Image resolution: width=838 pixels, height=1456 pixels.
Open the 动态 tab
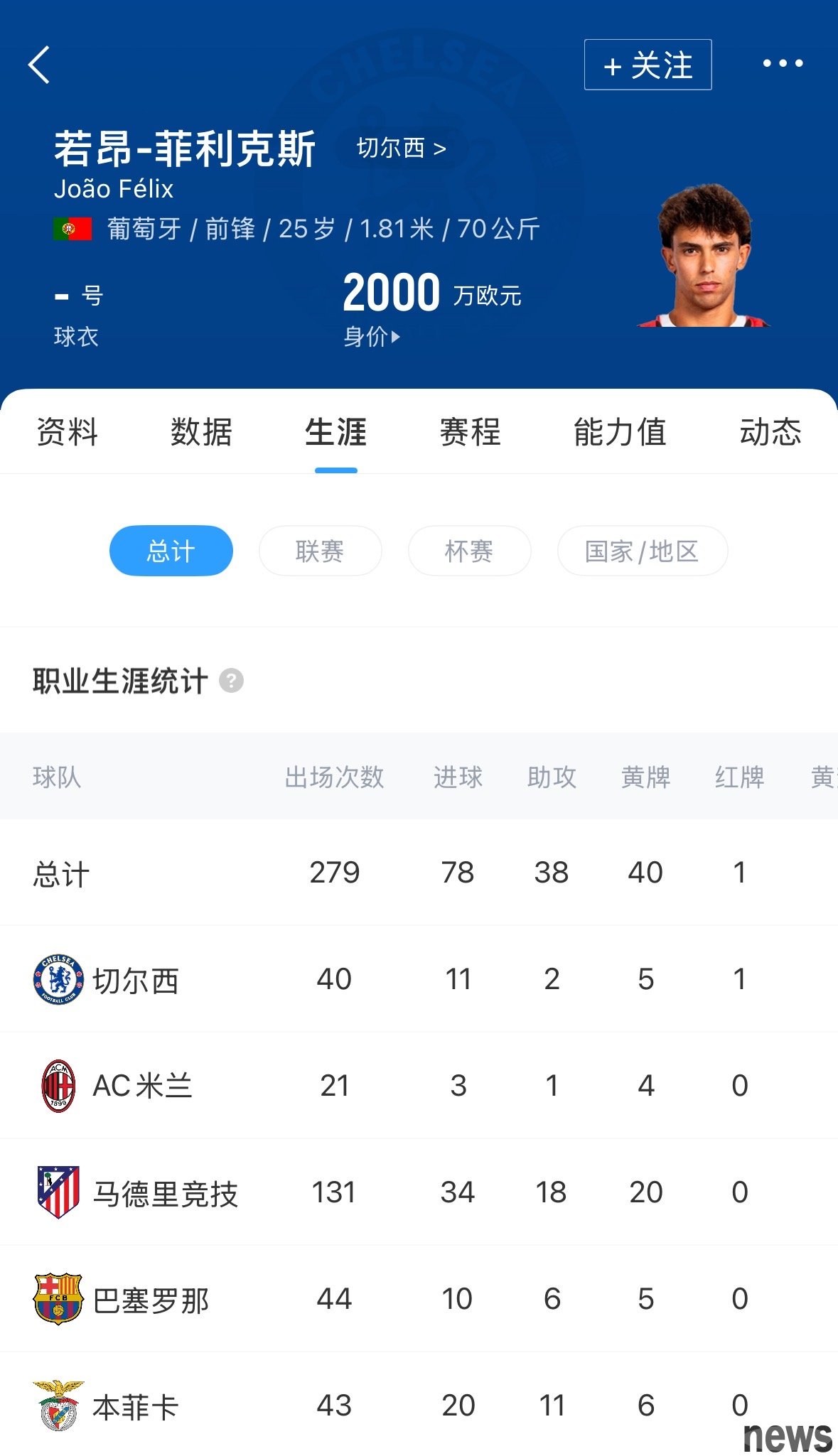(x=770, y=432)
